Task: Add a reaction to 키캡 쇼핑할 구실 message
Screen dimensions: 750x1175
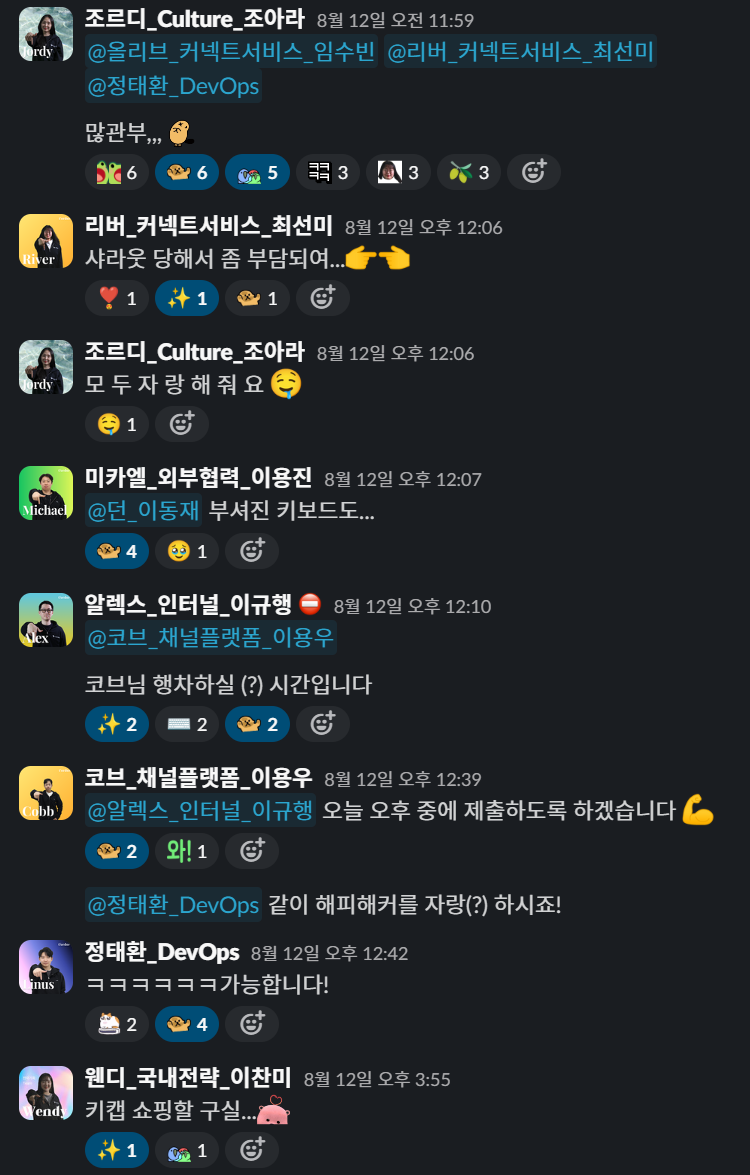Action: coord(252,1151)
